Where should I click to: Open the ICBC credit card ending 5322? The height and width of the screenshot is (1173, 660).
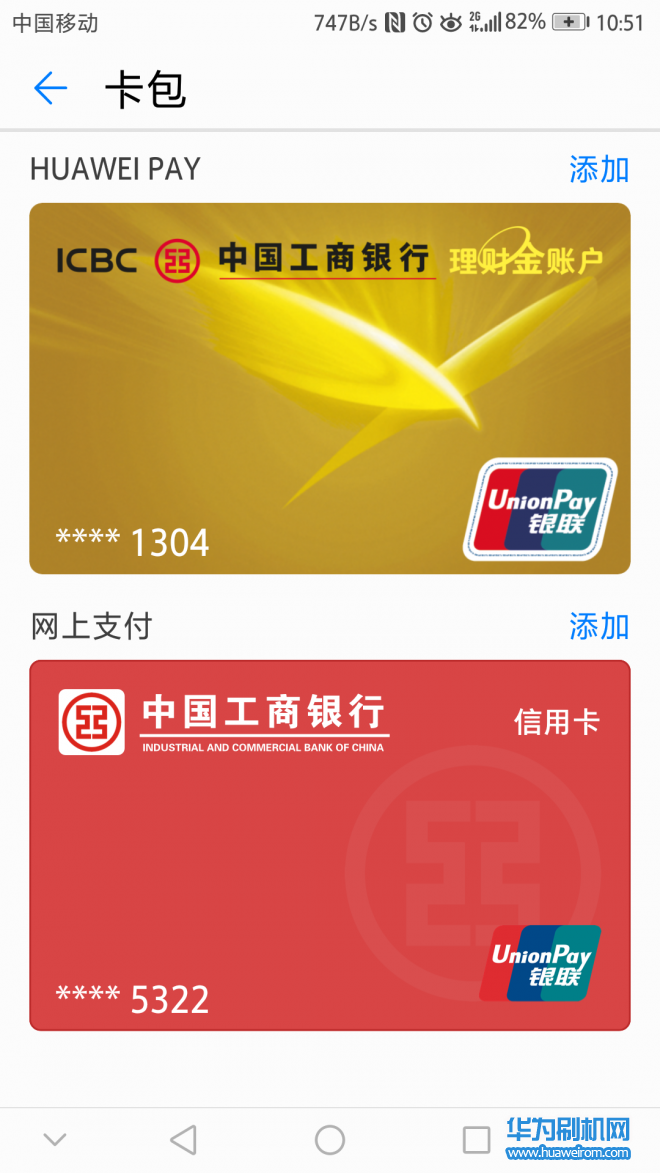click(330, 845)
